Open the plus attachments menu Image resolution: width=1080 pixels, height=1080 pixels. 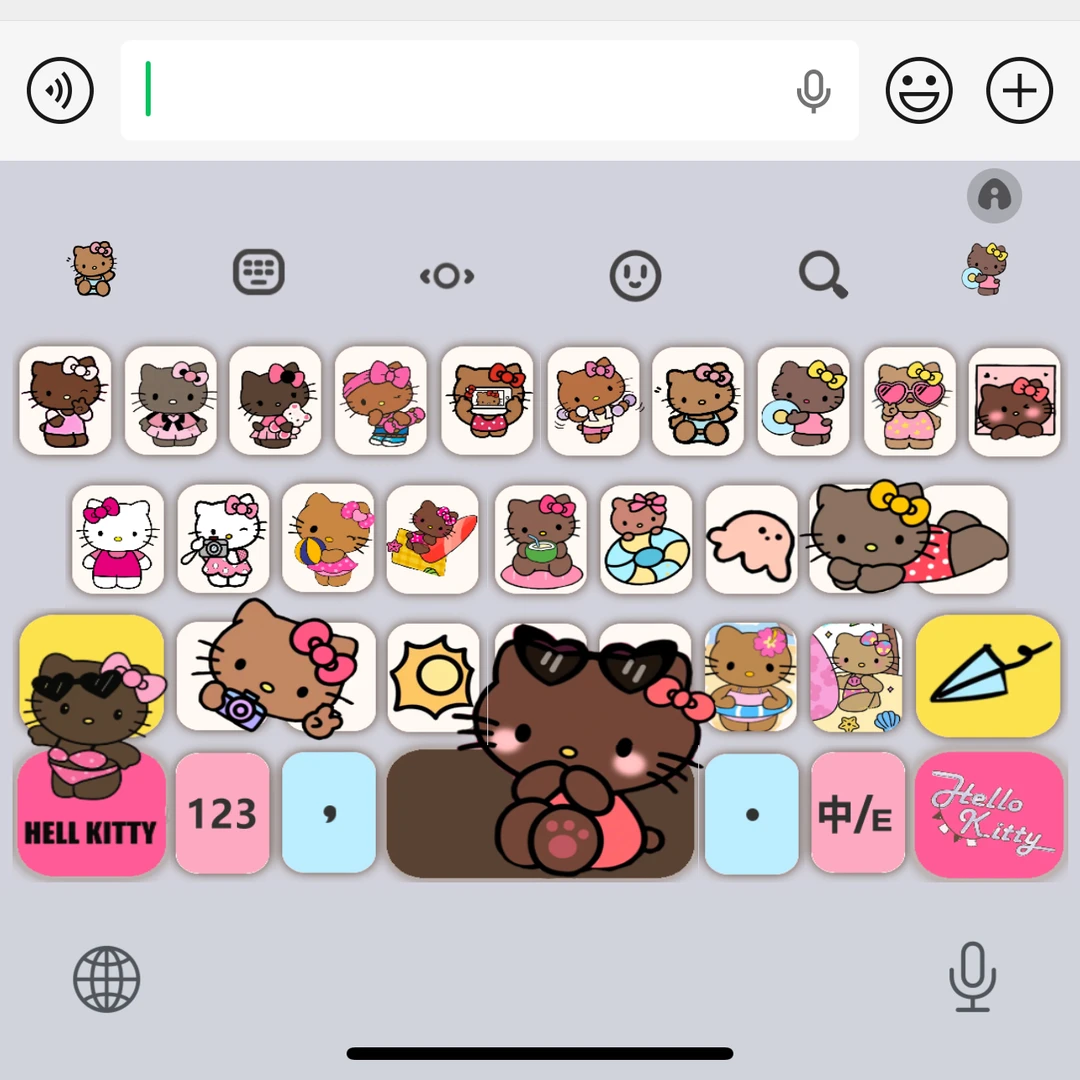coord(1019,90)
